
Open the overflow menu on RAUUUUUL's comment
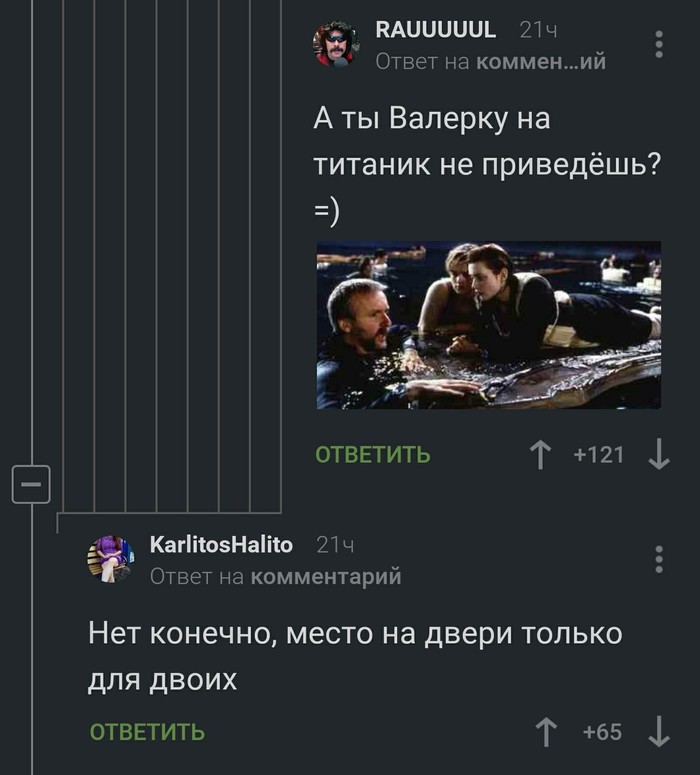pos(658,45)
